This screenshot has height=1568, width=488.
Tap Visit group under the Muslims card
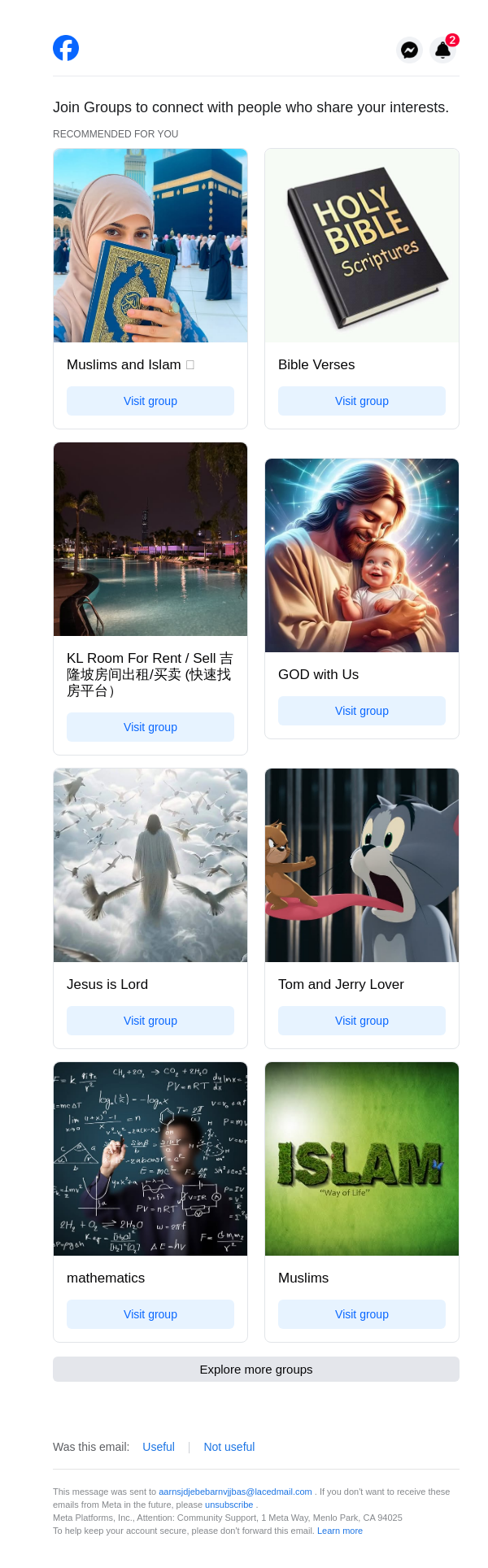(x=362, y=1314)
